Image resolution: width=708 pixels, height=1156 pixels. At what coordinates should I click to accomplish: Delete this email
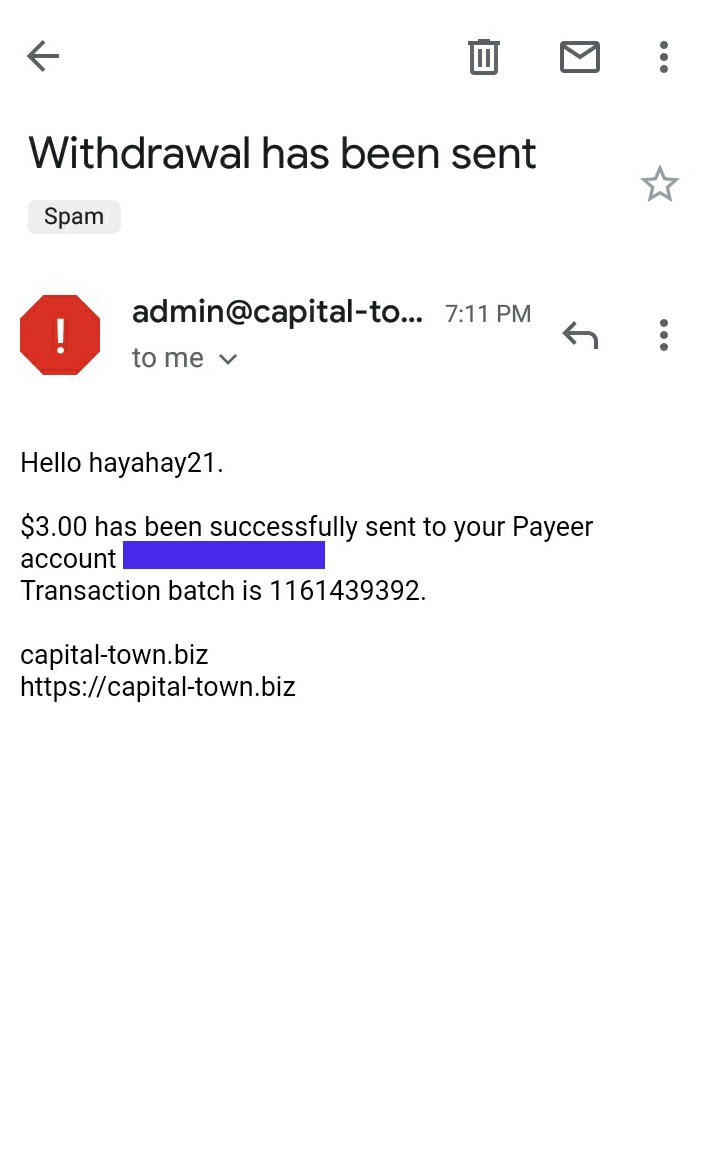point(484,57)
